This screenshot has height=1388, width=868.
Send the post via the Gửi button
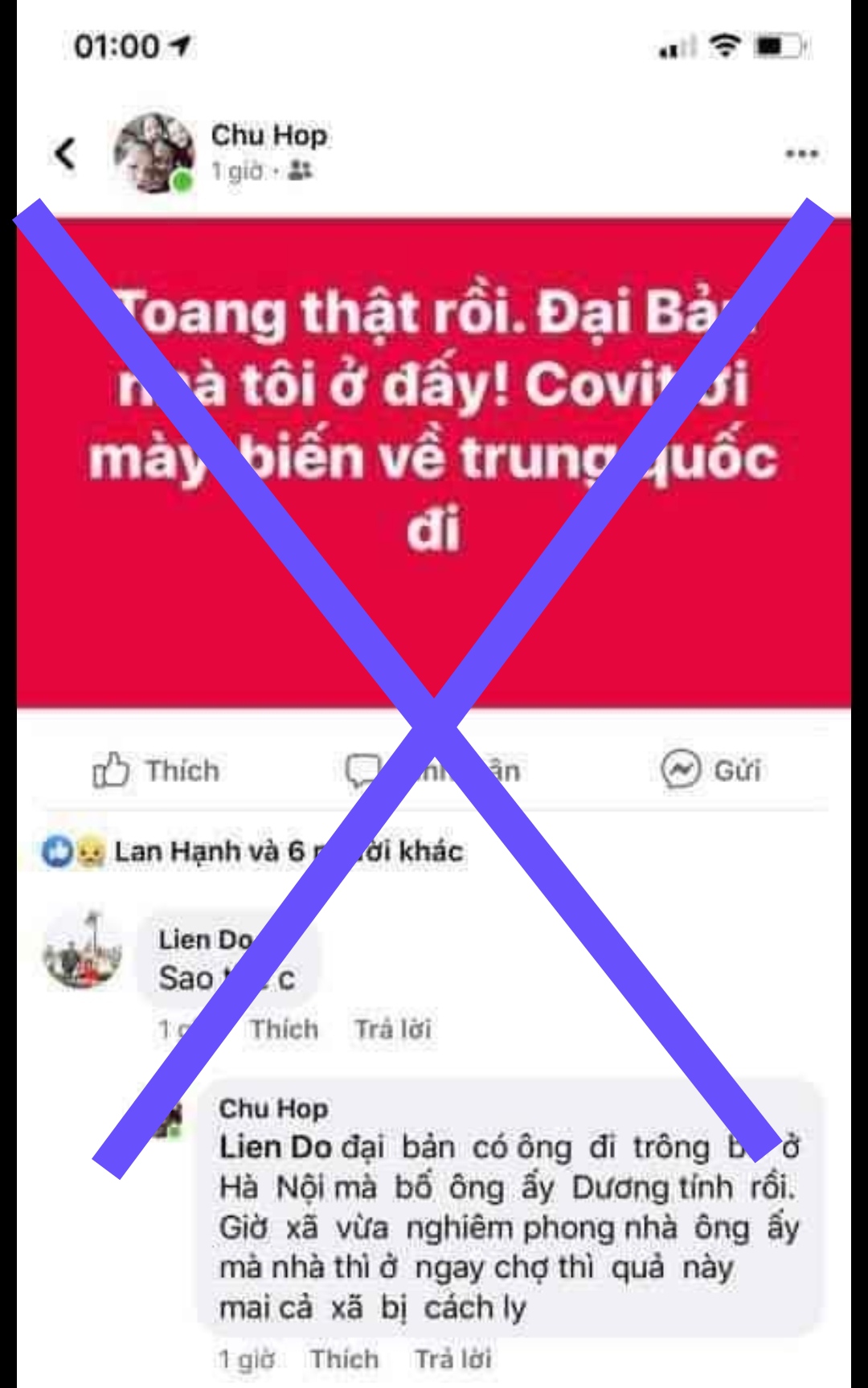tap(711, 770)
